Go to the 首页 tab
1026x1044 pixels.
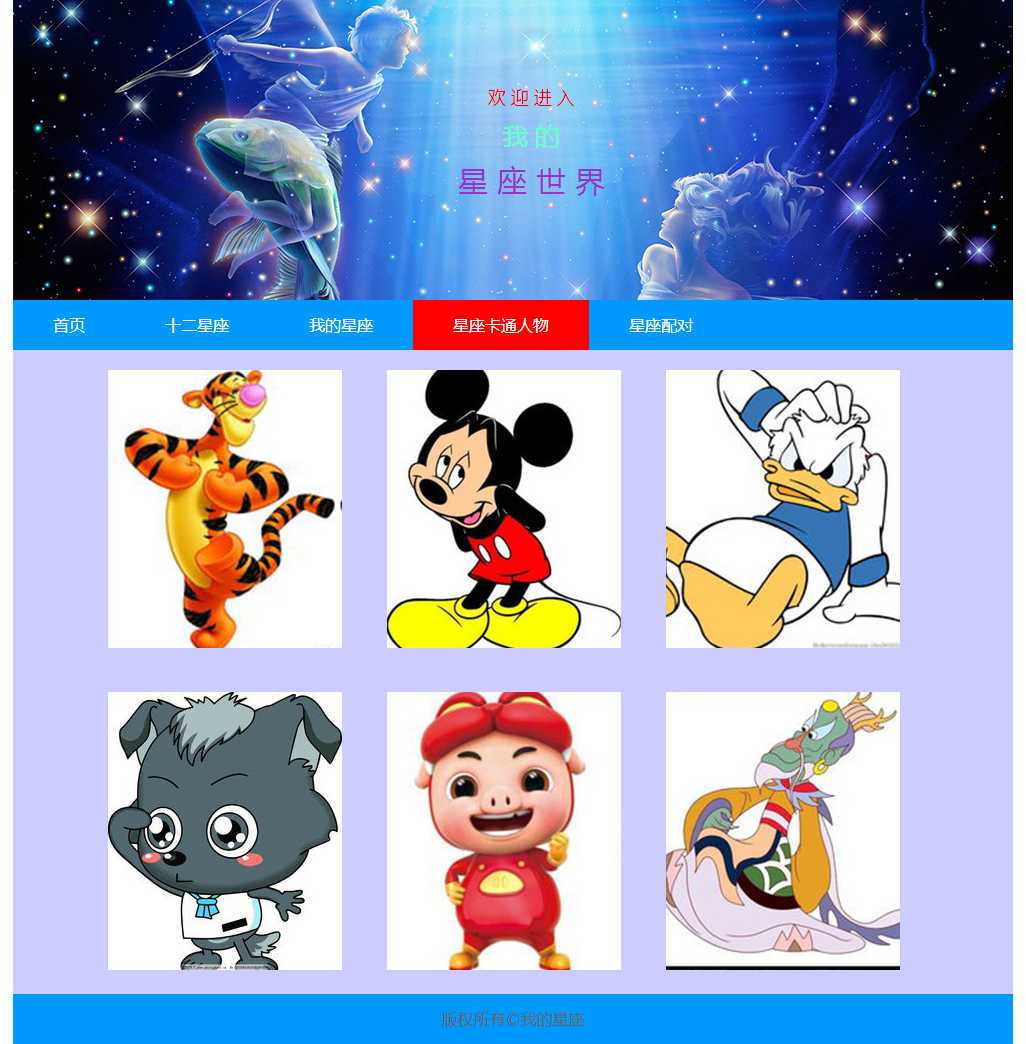coord(69,325)
